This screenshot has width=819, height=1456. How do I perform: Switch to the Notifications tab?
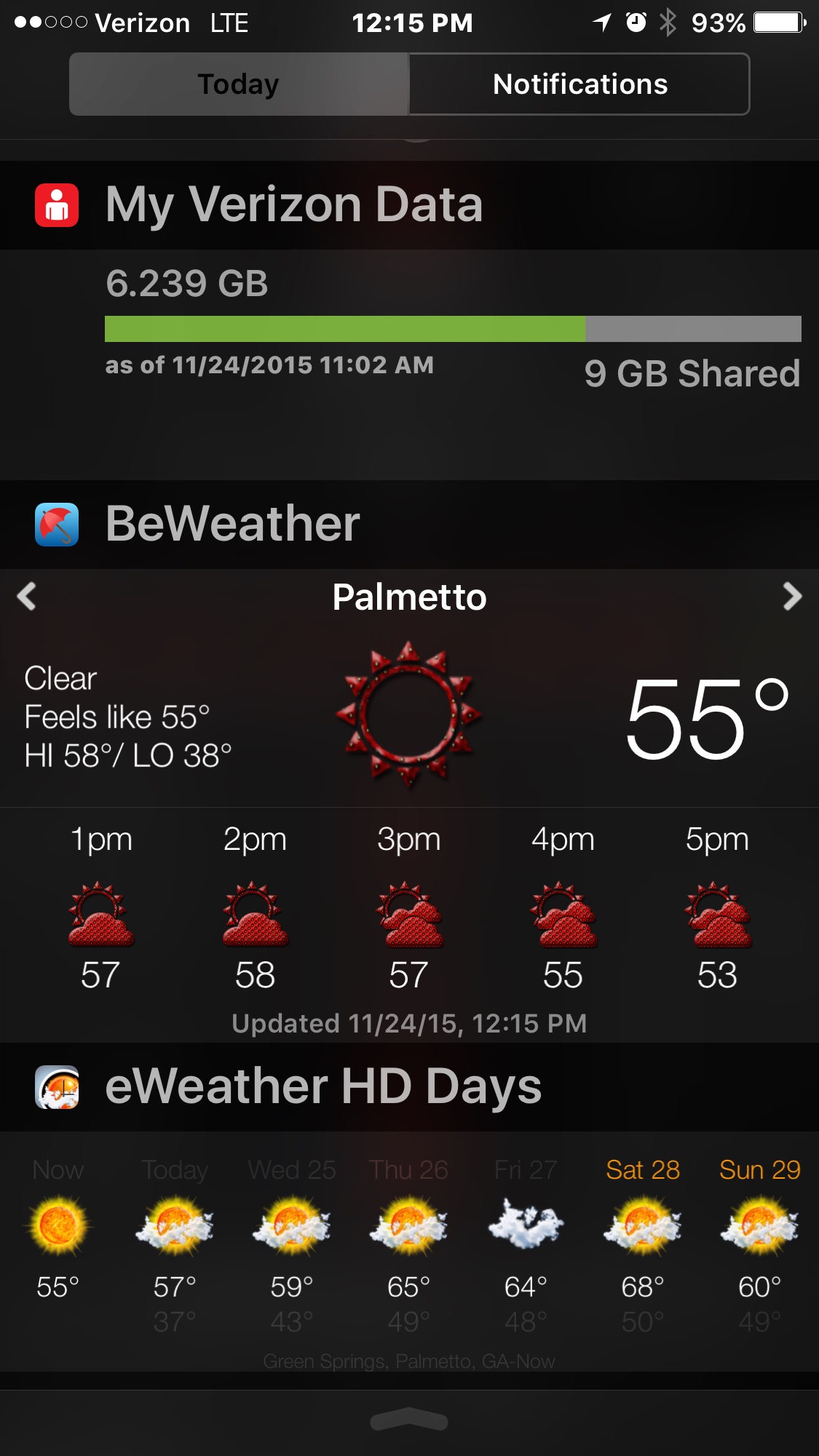pyautogui.click(x=579, y=84)
